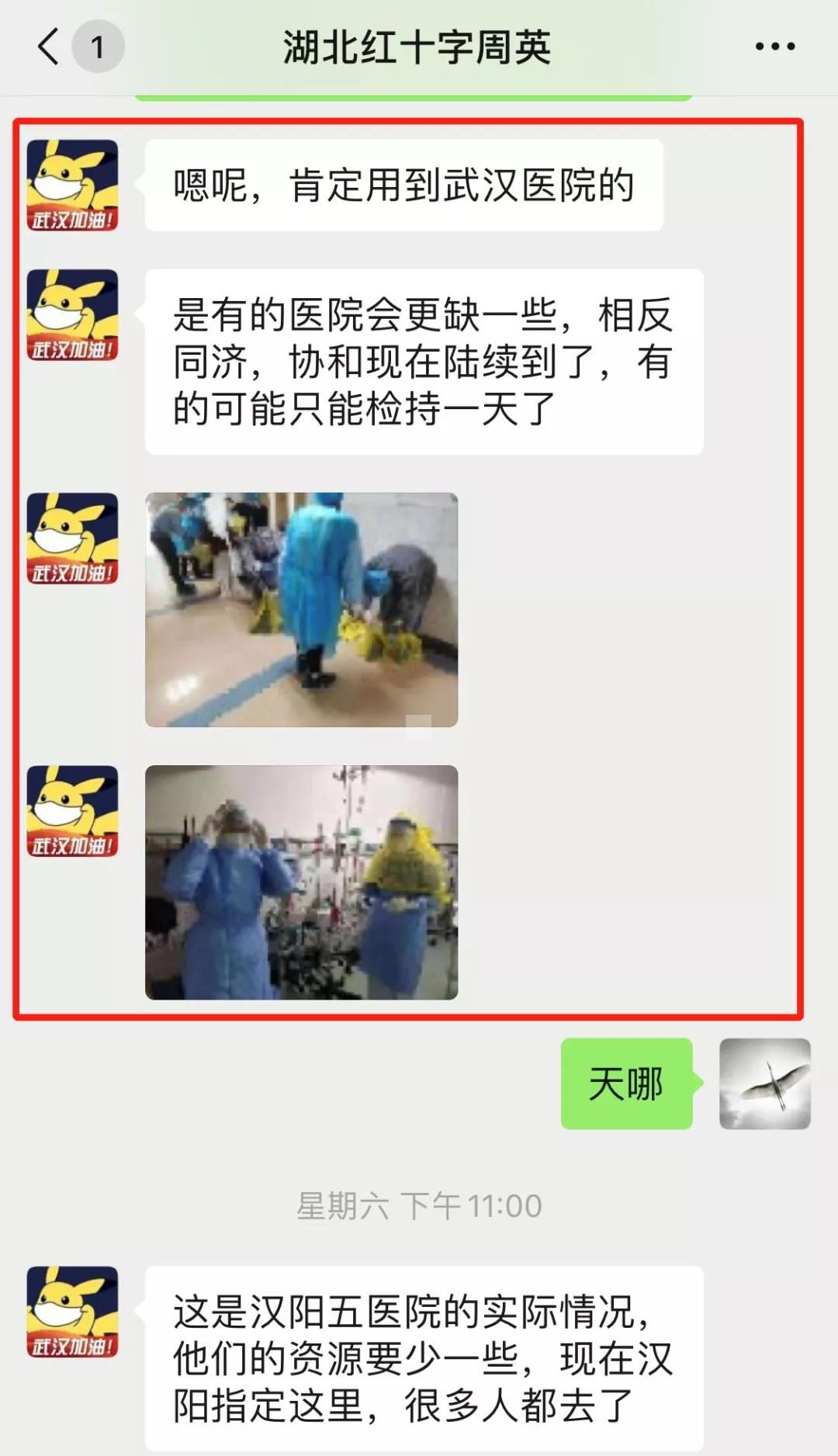Go back to the chat list
838x1456 pixels.
(x=48, y=47)
